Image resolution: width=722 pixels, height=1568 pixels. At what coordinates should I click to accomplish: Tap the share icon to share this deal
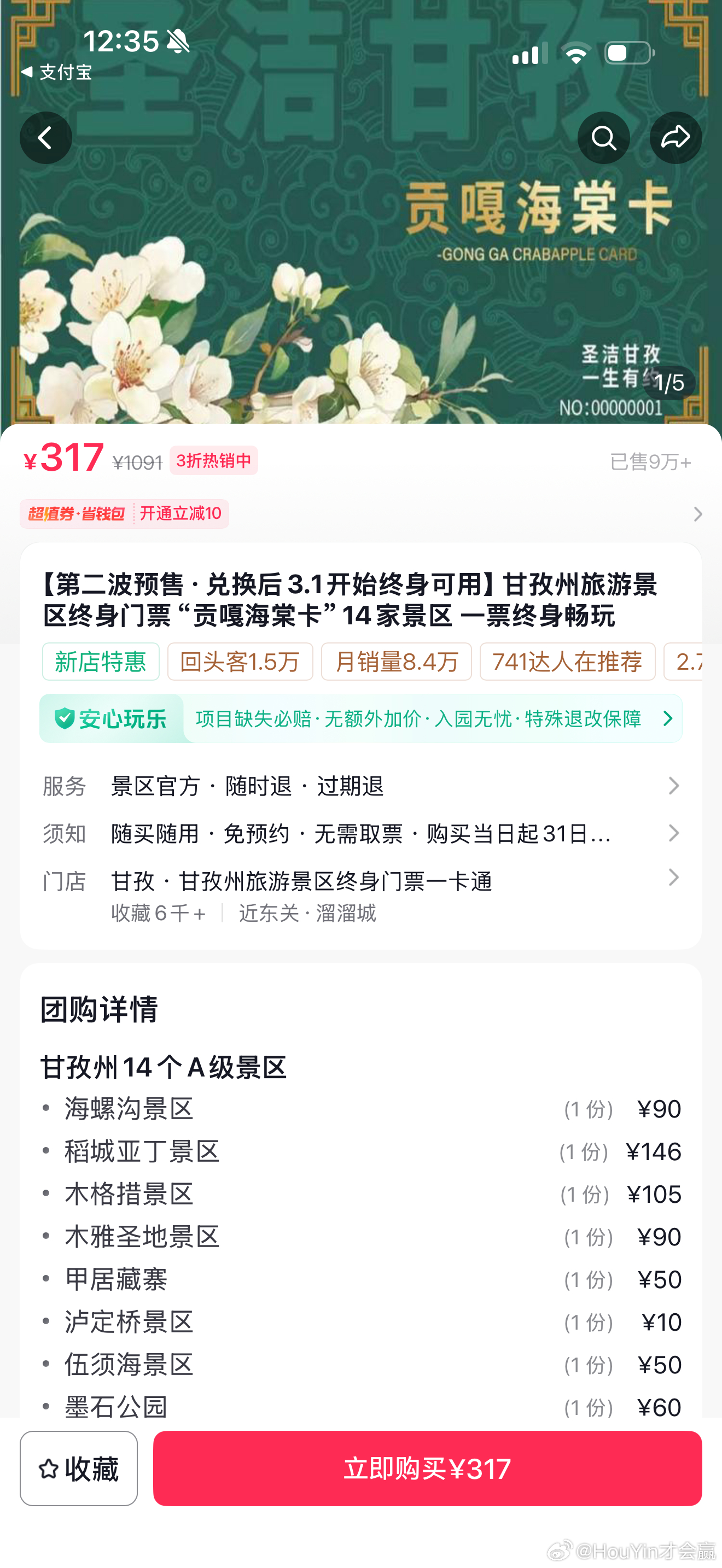click(676, 138)
